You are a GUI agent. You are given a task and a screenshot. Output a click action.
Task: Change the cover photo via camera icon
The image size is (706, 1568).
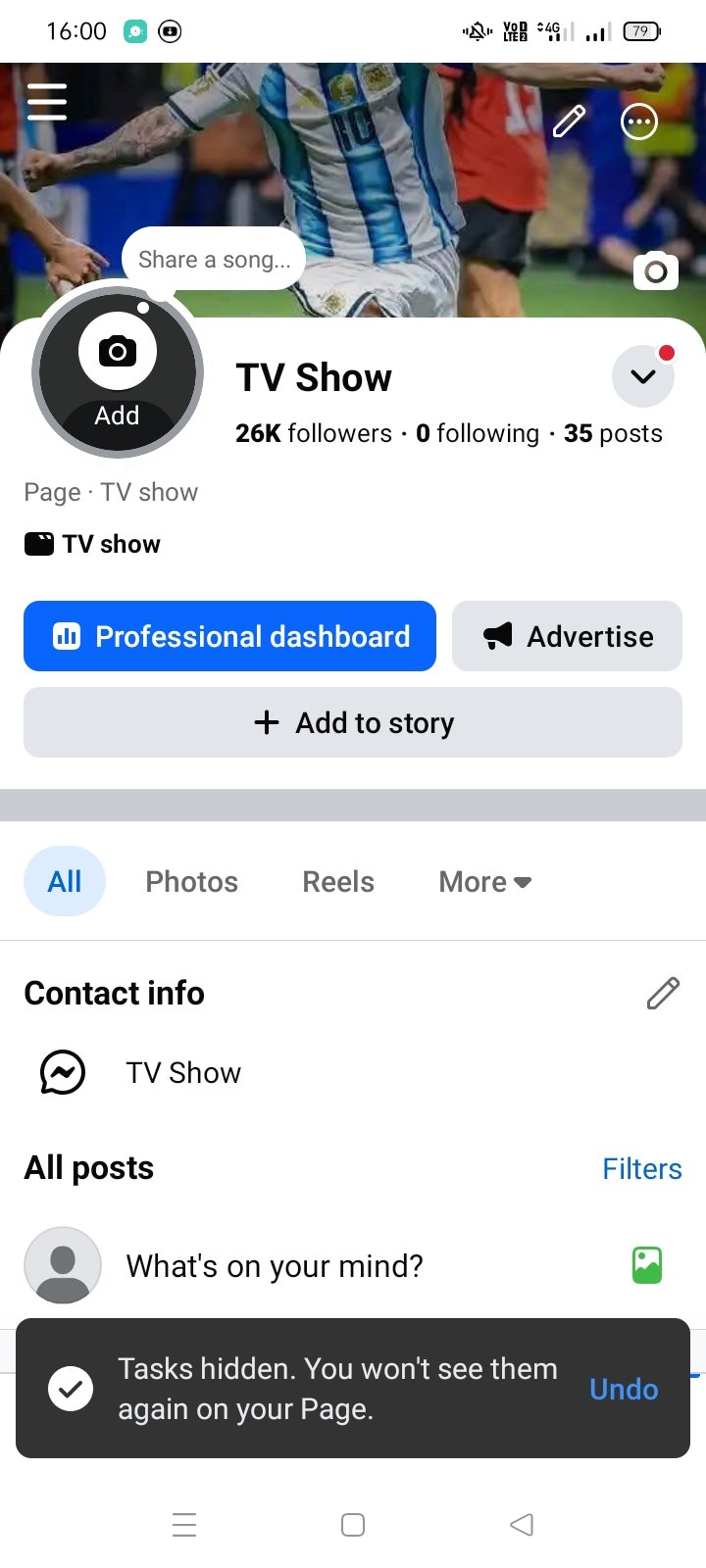click(656, 270)
